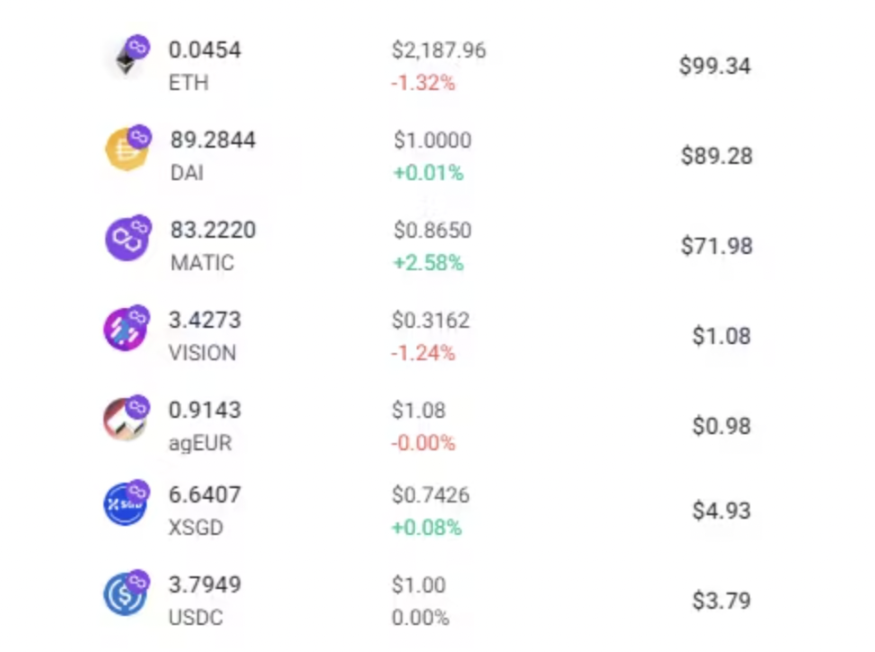875x652 pixels.
Task: Tap the XSGD token row
Action: 428,510
